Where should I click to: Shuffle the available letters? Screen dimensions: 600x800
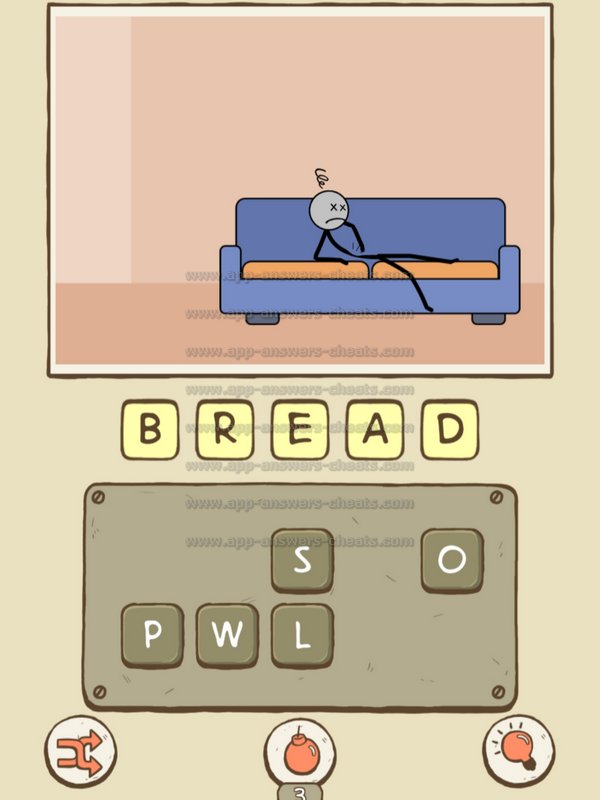[80, 749]
